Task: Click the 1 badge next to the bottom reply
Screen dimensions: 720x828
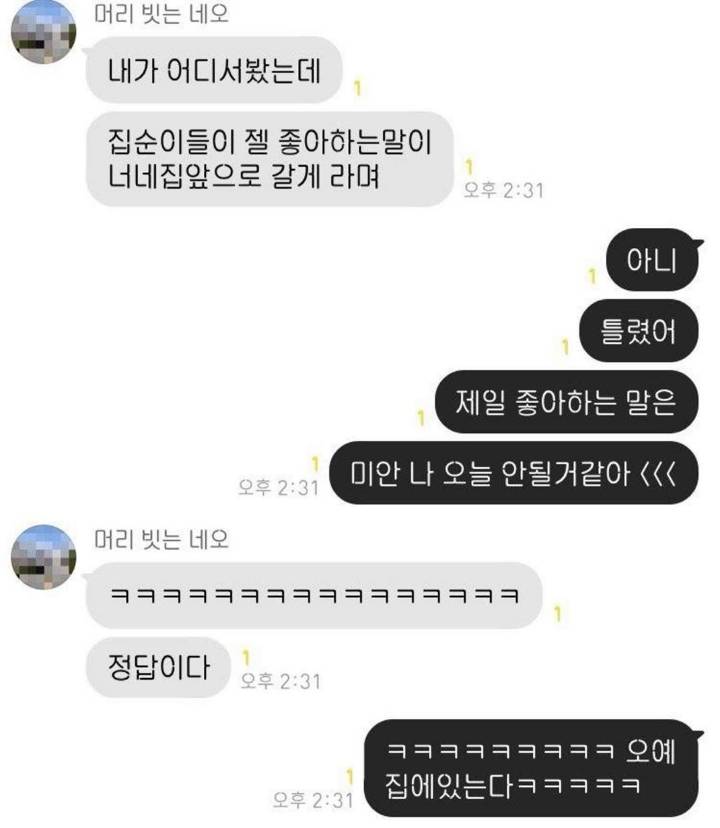Action: click(349, 775)
